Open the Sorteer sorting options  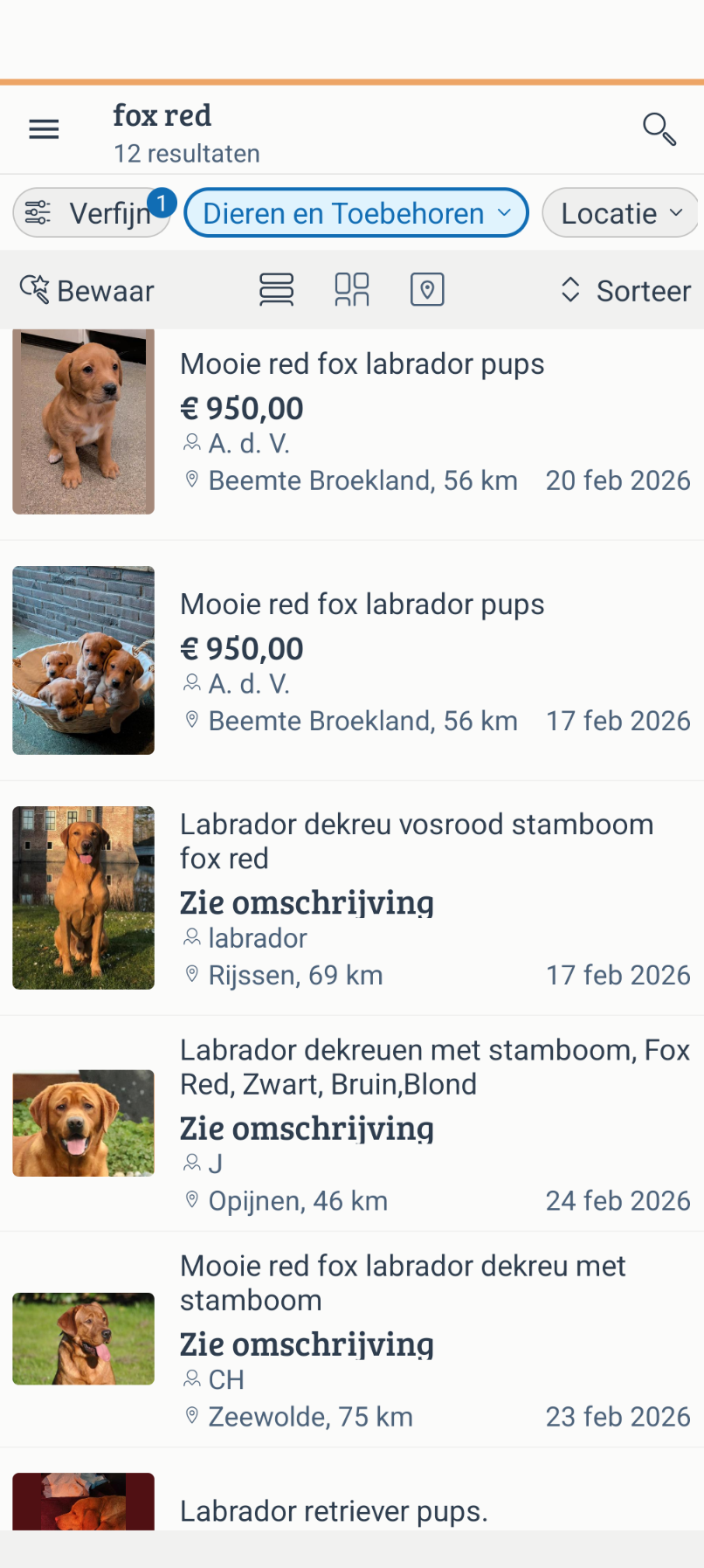[625, 291]
